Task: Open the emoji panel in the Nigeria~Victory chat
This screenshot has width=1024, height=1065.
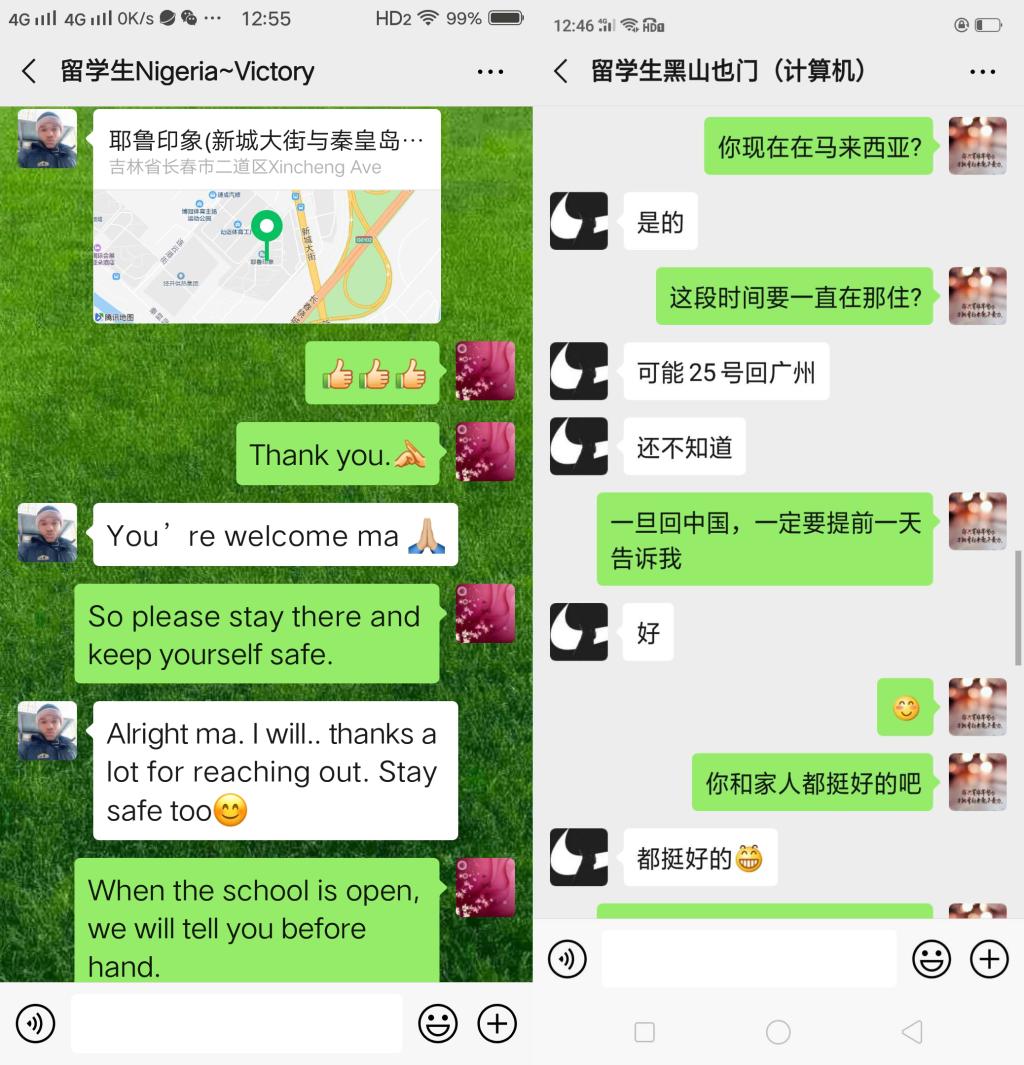Action: tap(437, 1023)
